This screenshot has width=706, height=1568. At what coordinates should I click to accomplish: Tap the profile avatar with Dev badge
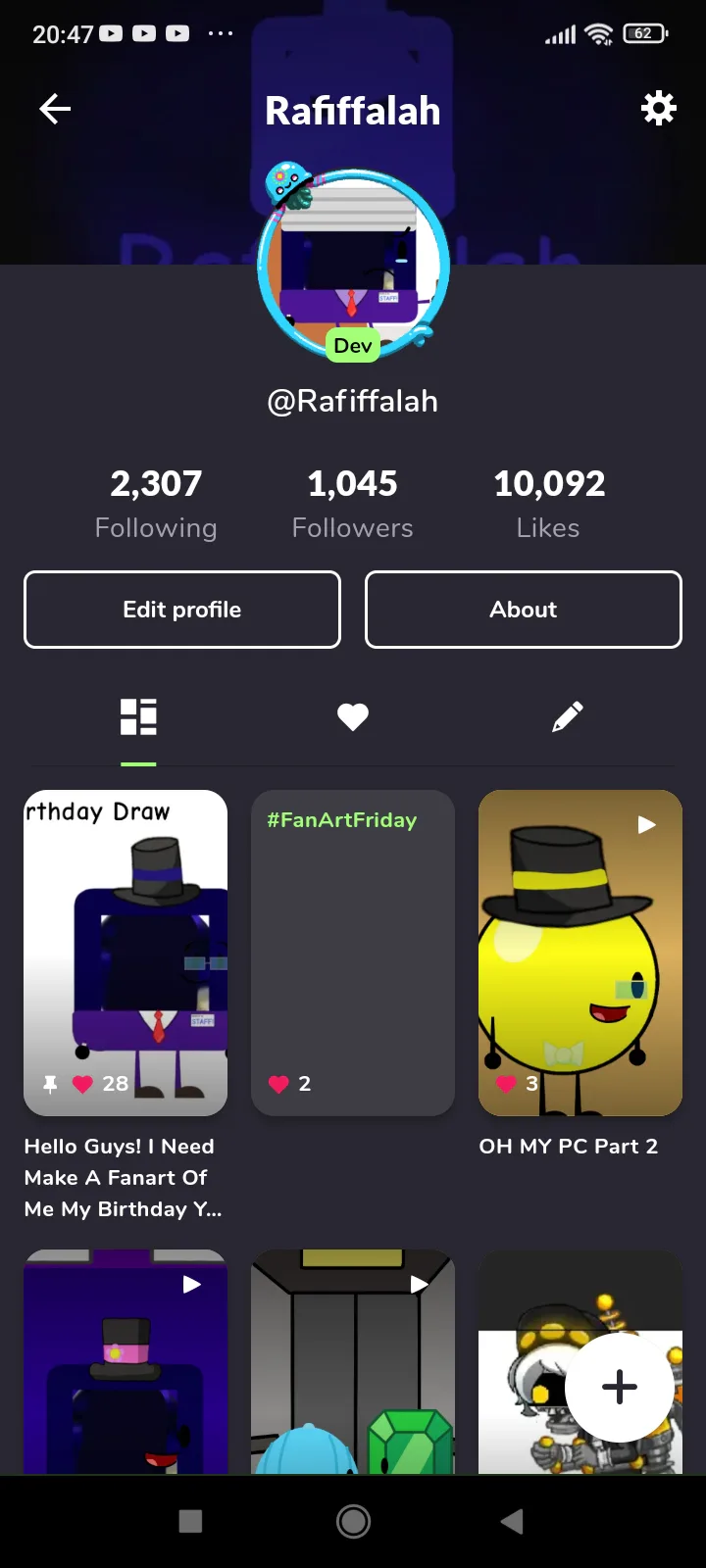coord(353,265)
